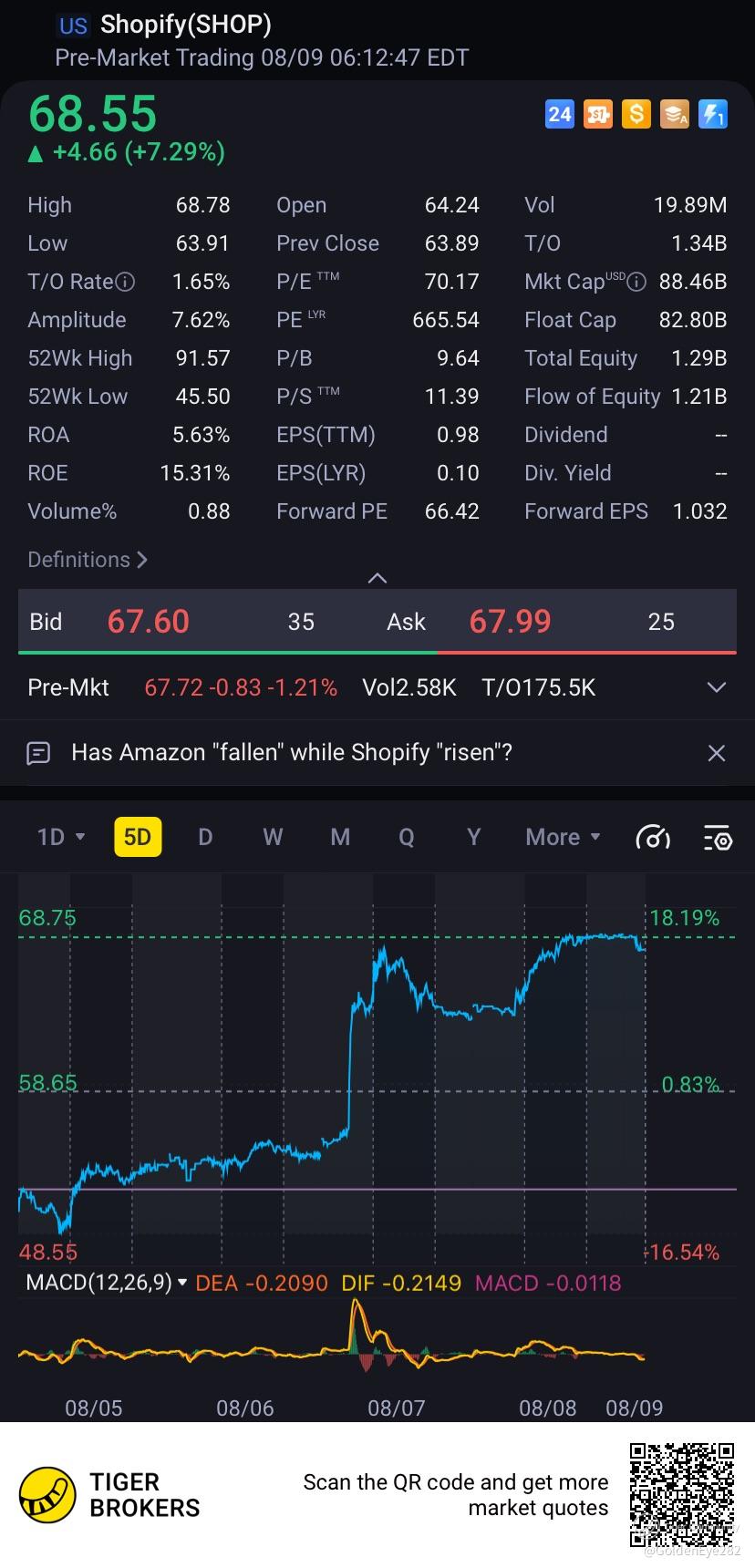This screenshot has height=1568, width=755.
Task: Switch to the quarterly Q chart
Action: [407, 837]
